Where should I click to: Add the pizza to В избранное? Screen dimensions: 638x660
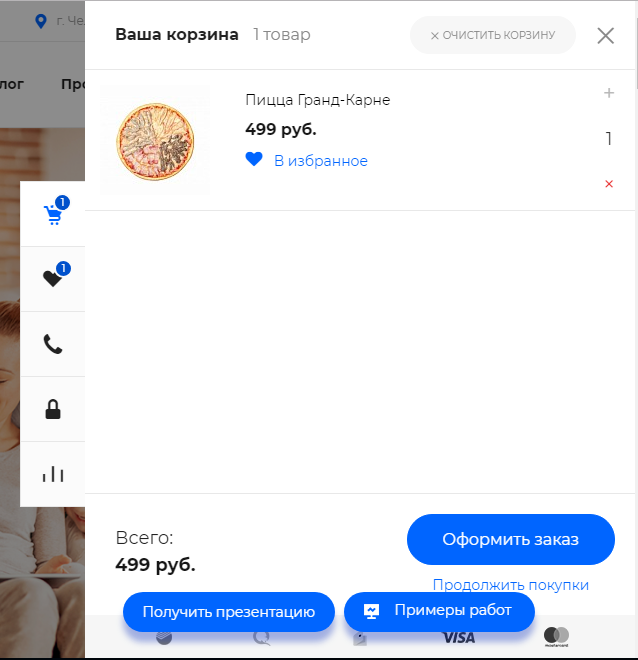(x=308, y=161)
